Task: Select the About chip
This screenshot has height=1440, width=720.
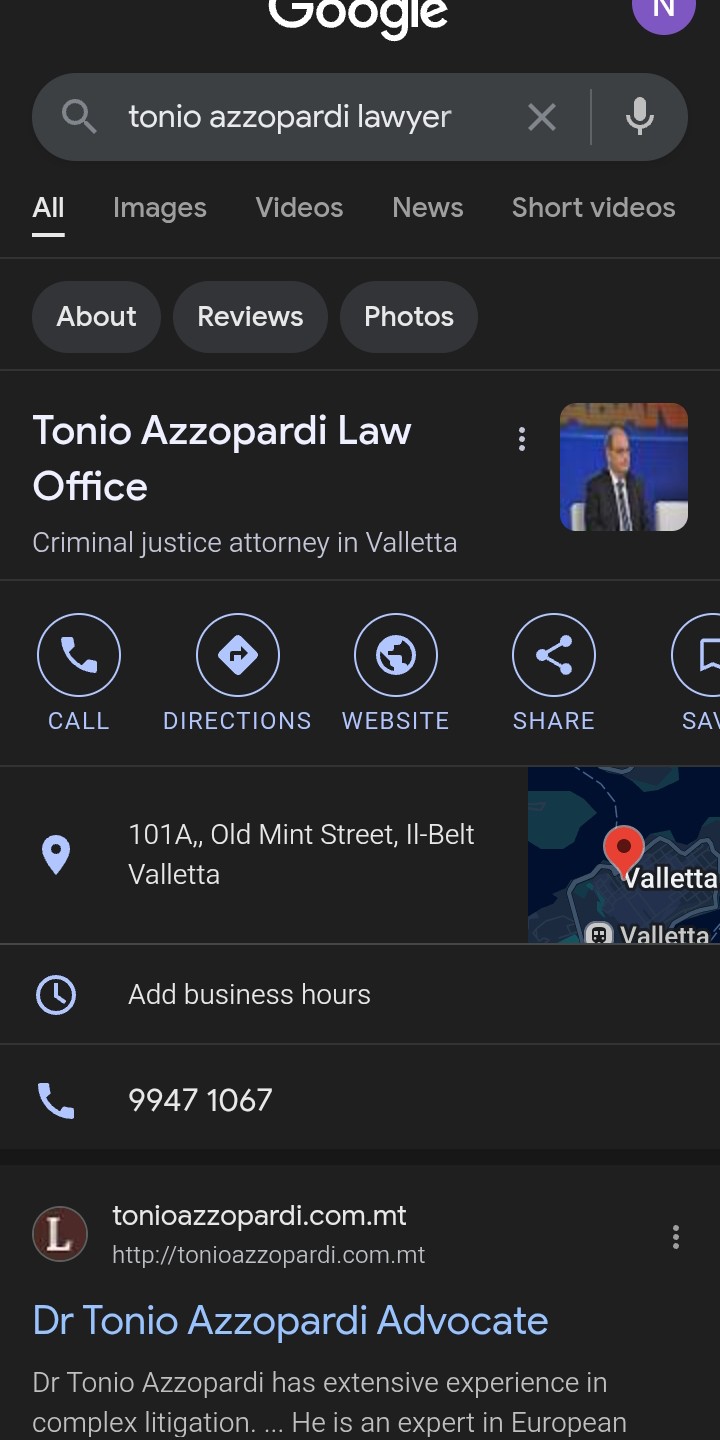Action: [x=96, y=317]
